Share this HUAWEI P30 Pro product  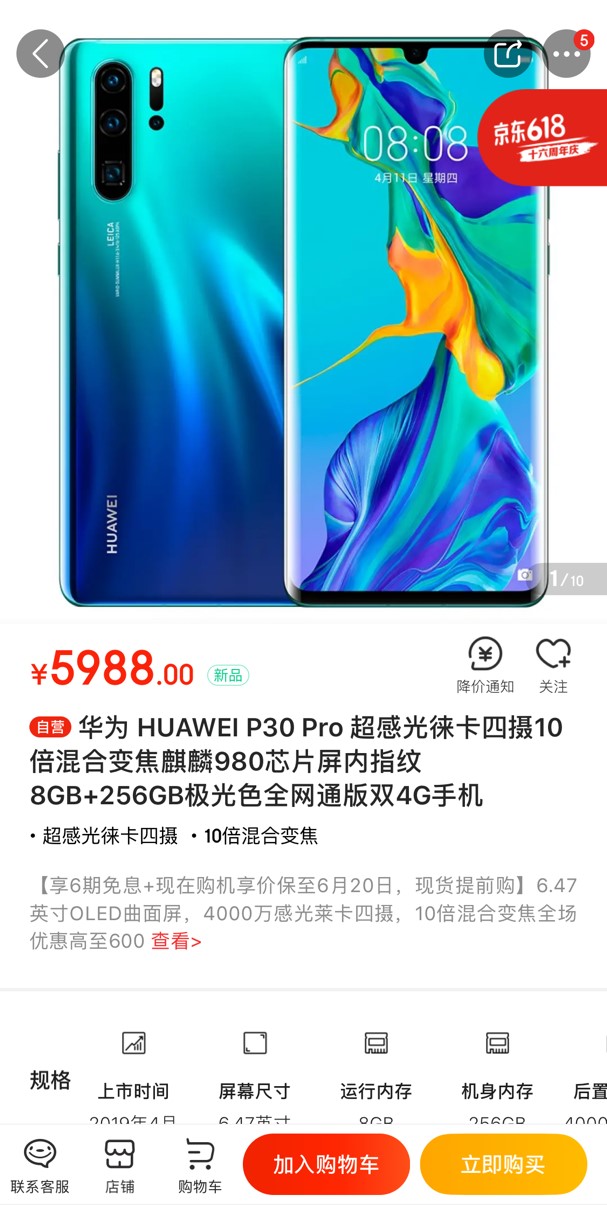pyautogui.click(x=508, y=54)
